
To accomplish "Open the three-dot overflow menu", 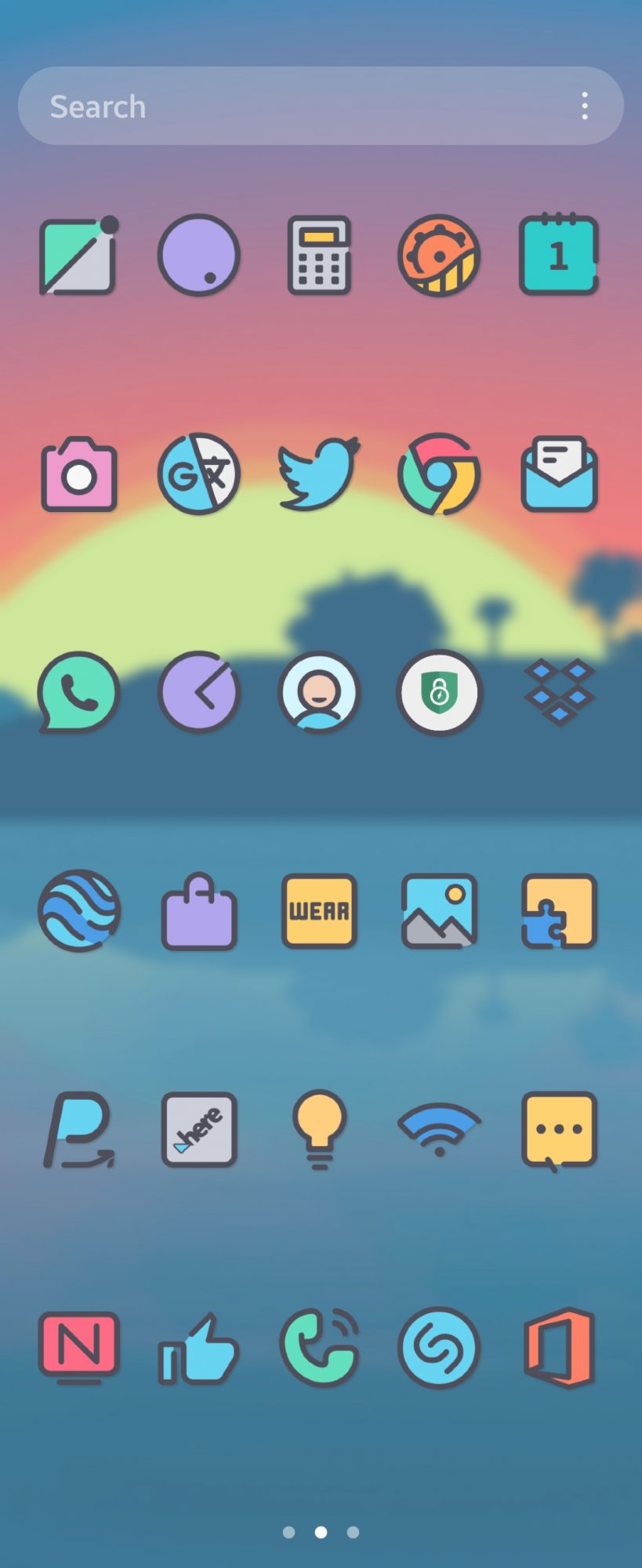I will click(x=585, y=106).
